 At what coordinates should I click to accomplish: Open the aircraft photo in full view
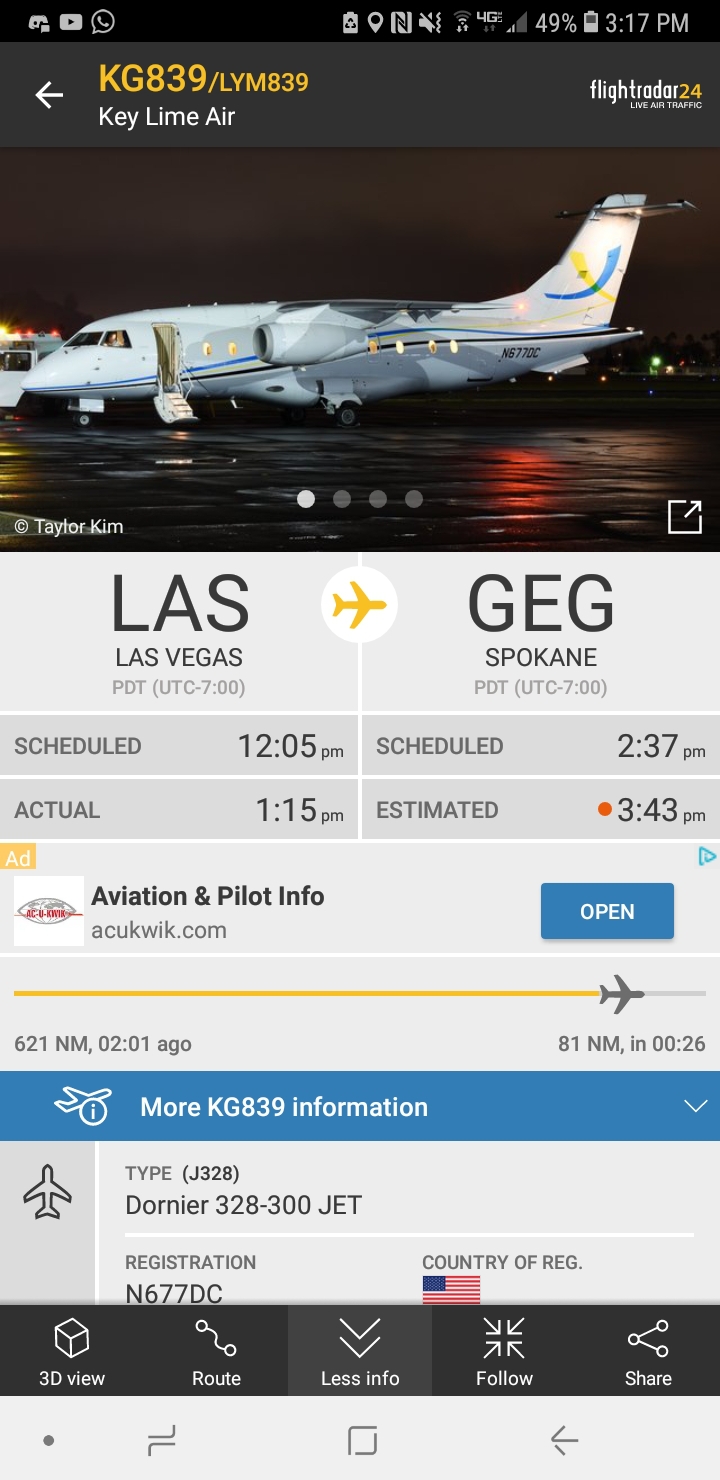coord(685,517)
